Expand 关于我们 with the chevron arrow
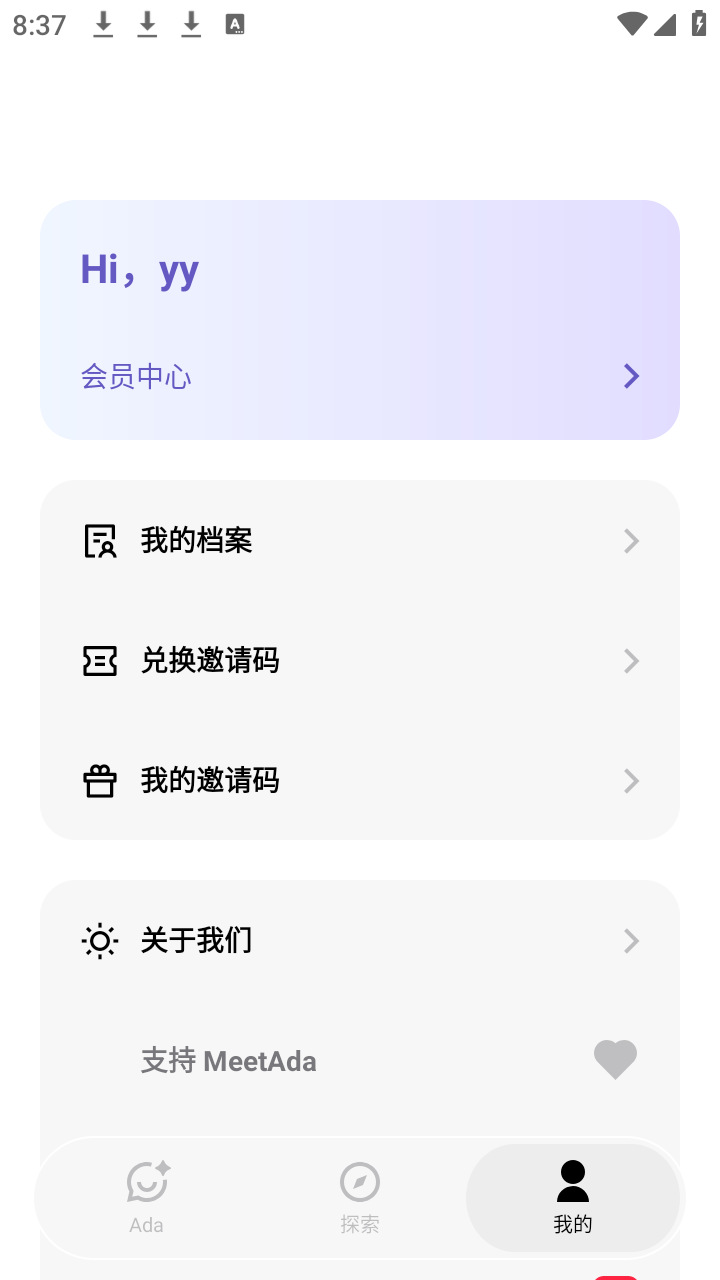Image resolution: width=720 pixels, height=1280 pixels. [631, 941]
